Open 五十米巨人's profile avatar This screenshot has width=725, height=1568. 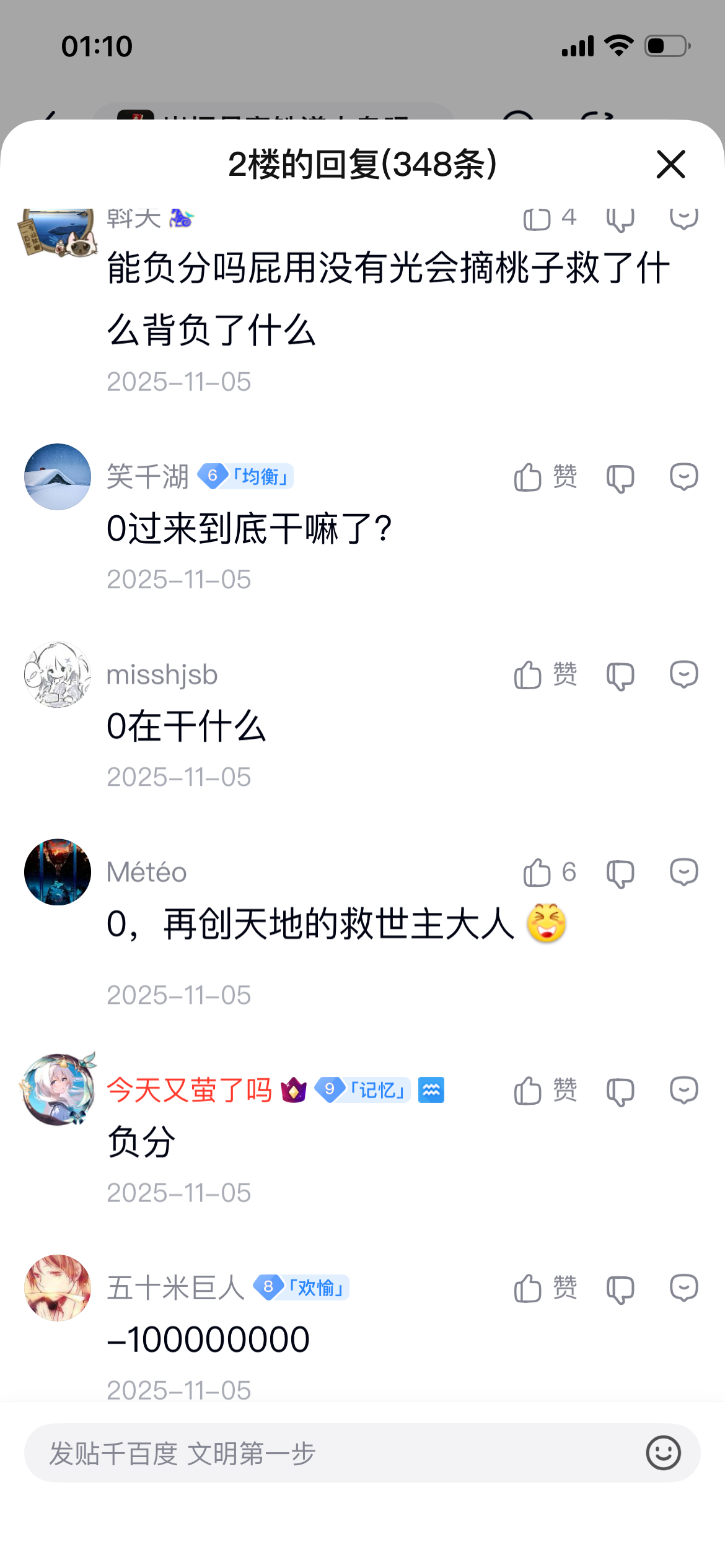tap(58, 1288)
